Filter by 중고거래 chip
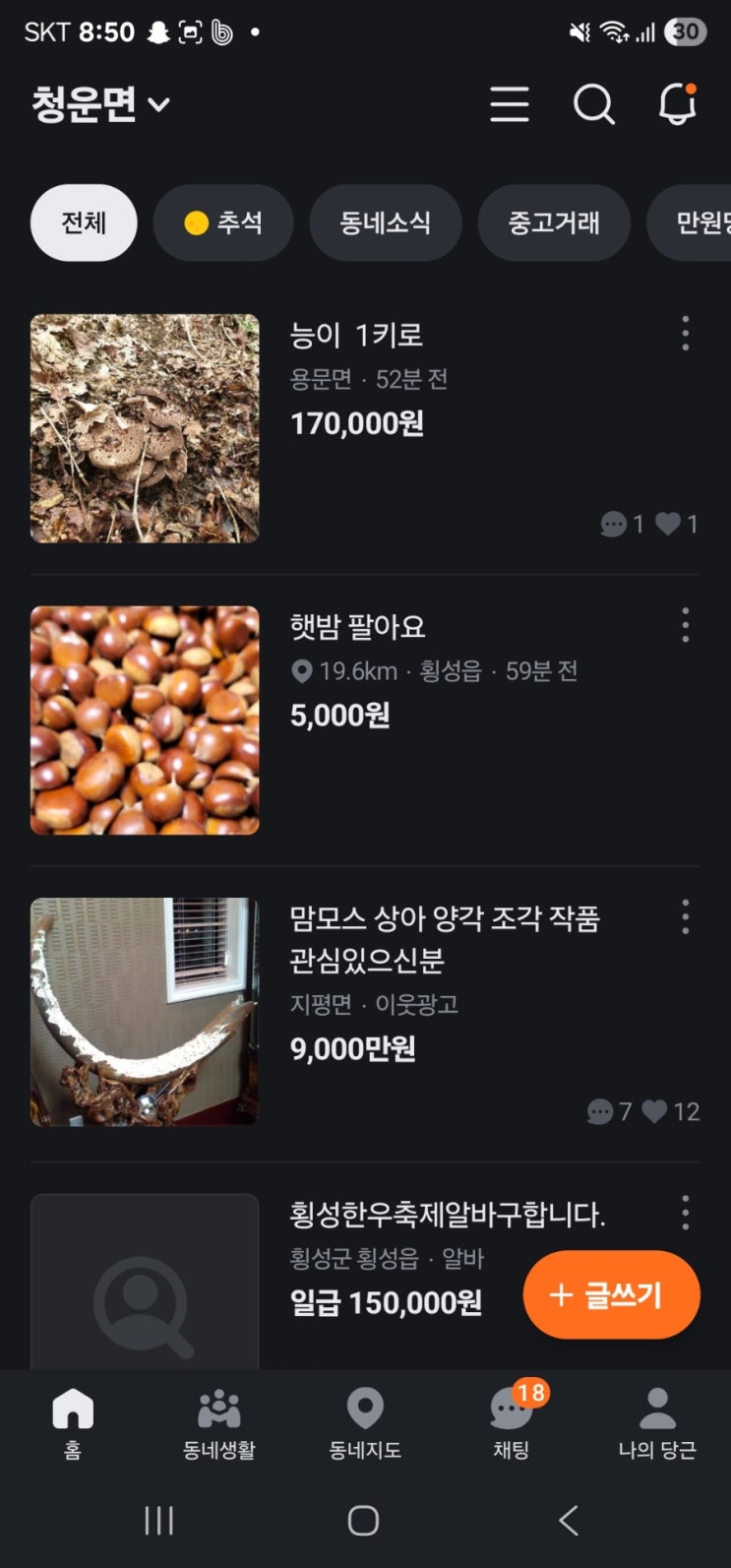 pyautogui.click(x=553, y=222)
